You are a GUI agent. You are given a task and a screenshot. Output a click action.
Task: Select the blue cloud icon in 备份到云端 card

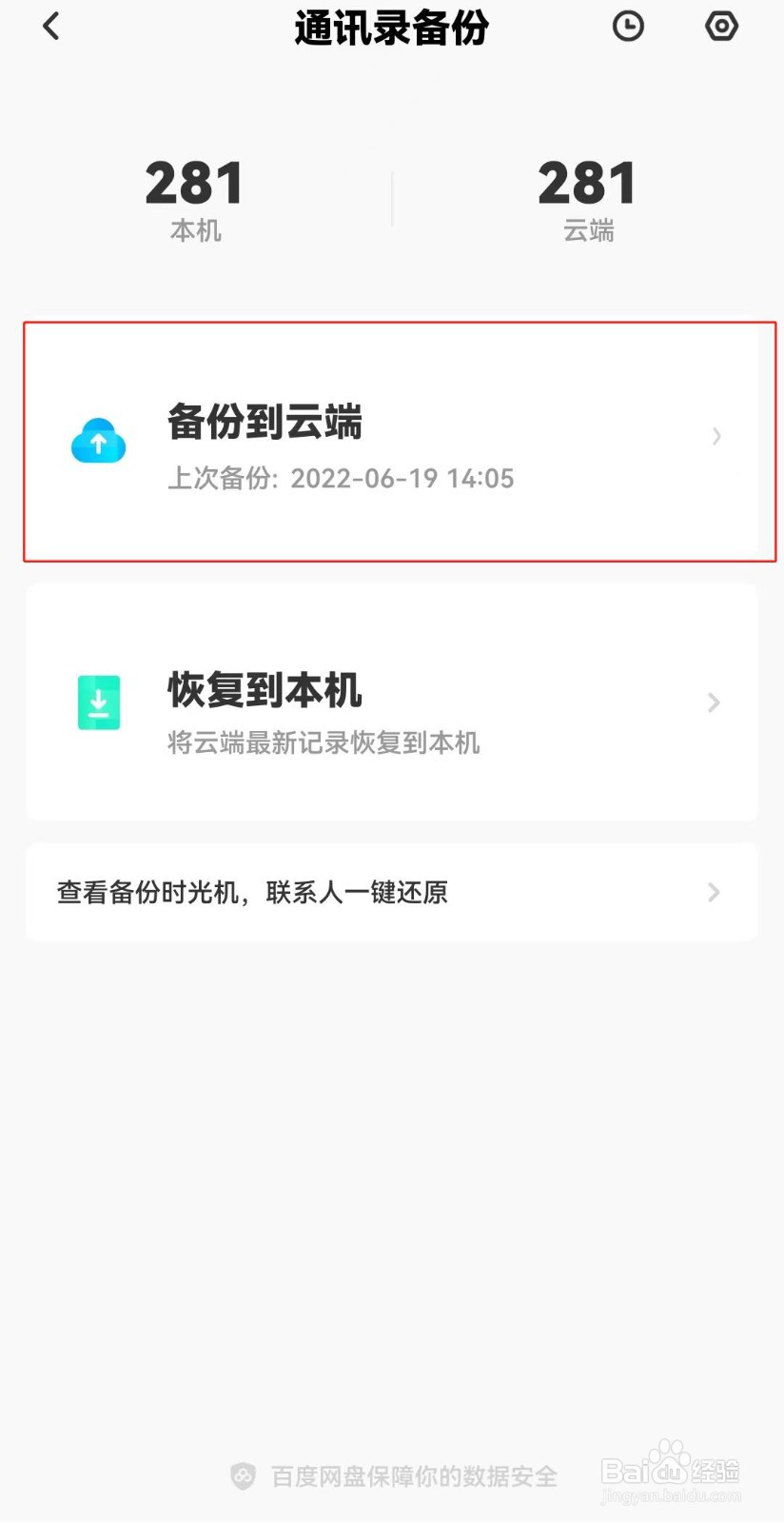[98, 440]
